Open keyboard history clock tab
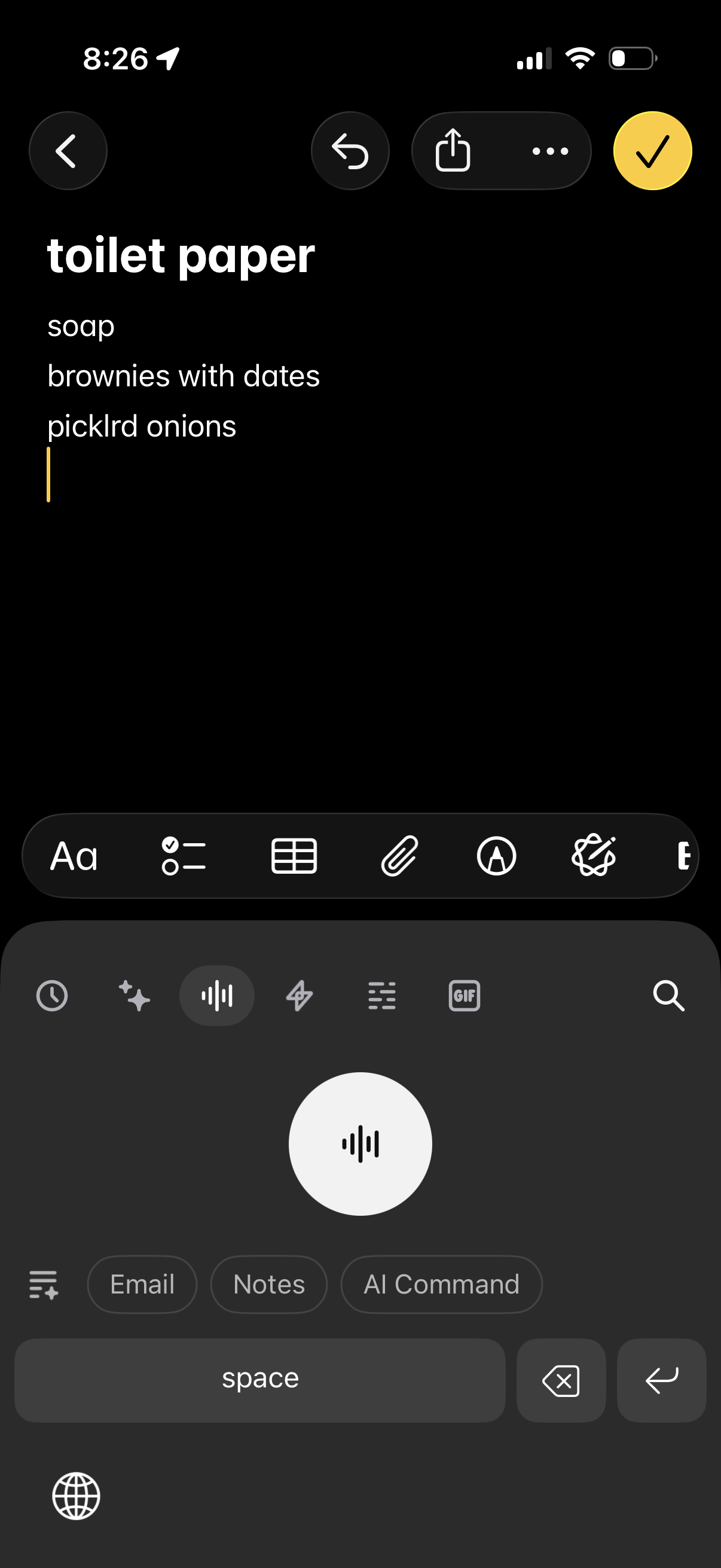The image size is (721, 1568). pyautogui.click(x=53, y=996)
